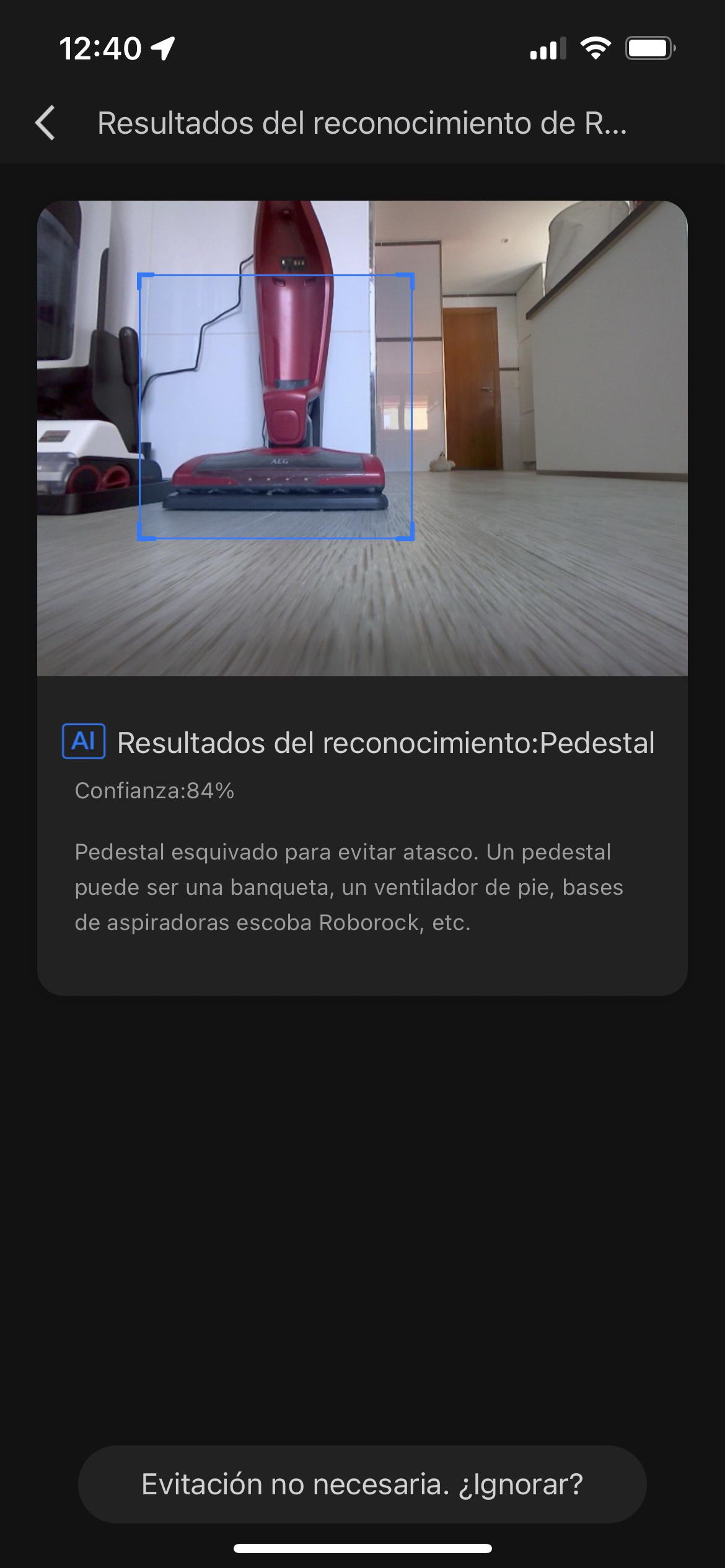The width and height of the screenshot is (725, 1568).
Task: Tap 'Evitación no necesaria. ¿Ignorar?' button
Action: (362, 1484)
